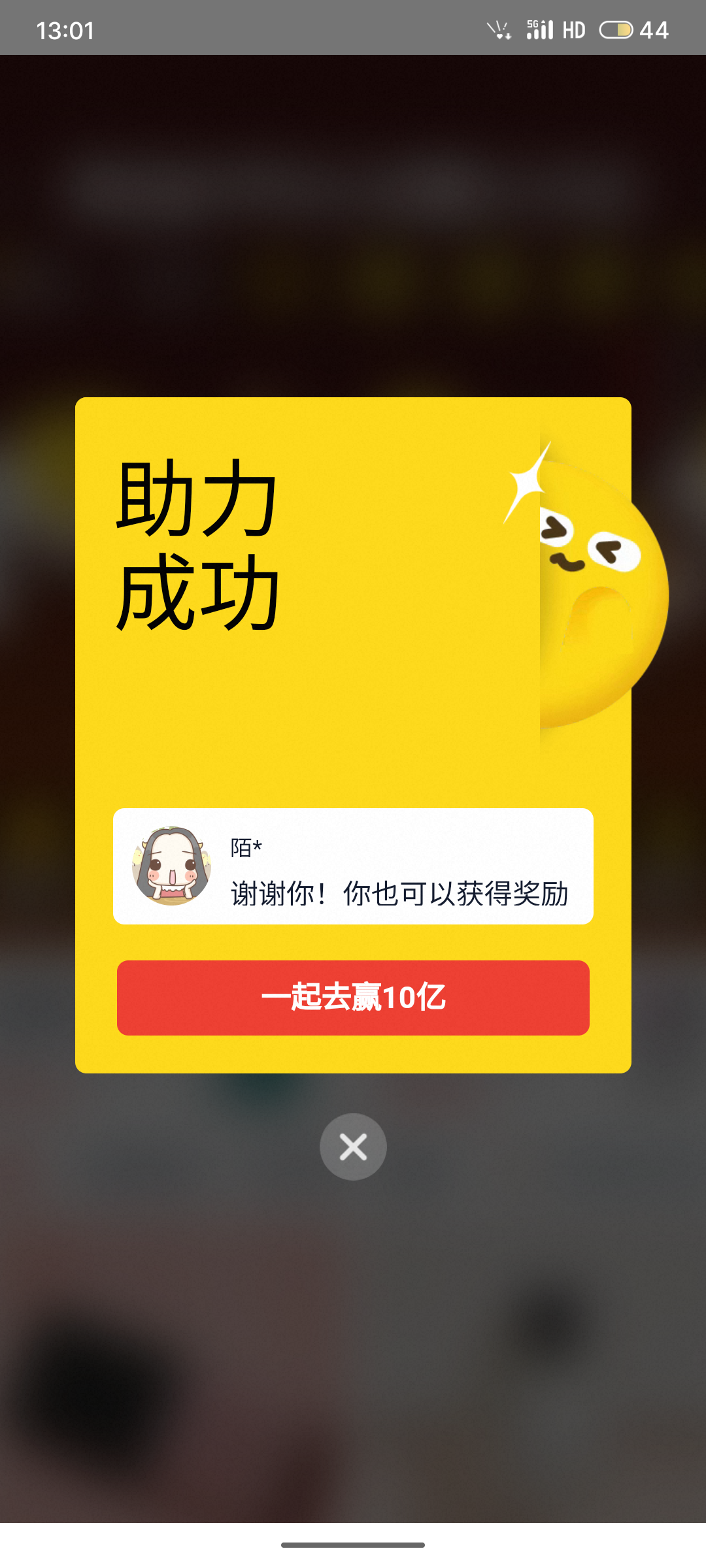706x1568 pixels.
Task: Tap the red 一起去赢10亿 button
Action: [353, 998]
